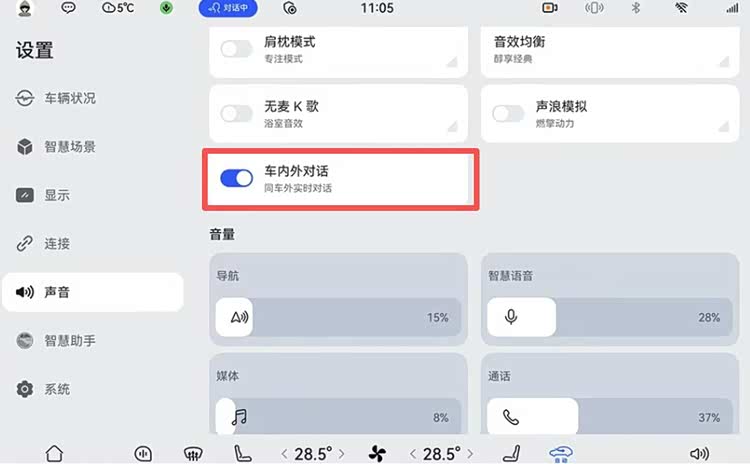The width and height of the screenshot is (750, 464).
Task: Open volume control in bottom bar
Action: pyautogui.click(x=699, y=453)
